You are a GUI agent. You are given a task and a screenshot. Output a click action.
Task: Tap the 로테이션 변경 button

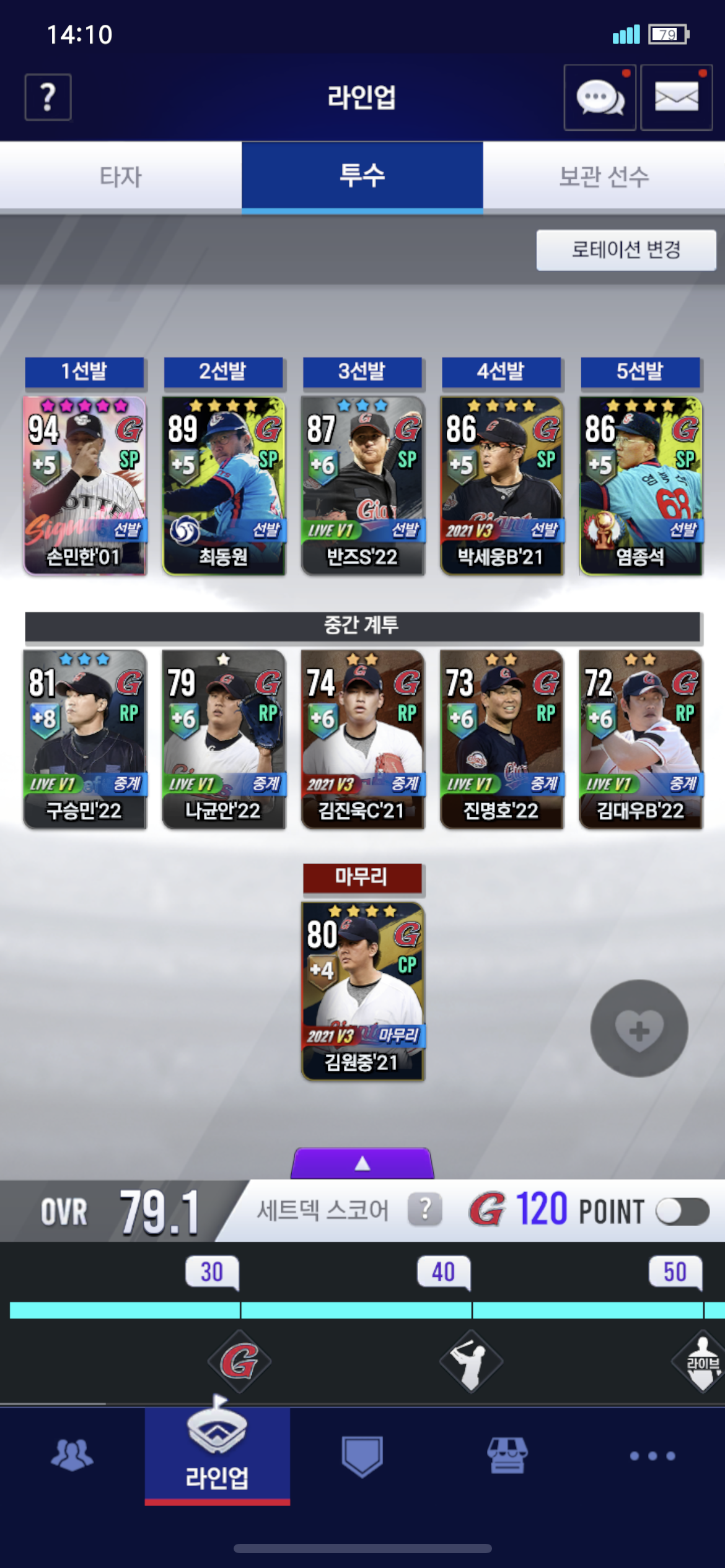[626, 250]
